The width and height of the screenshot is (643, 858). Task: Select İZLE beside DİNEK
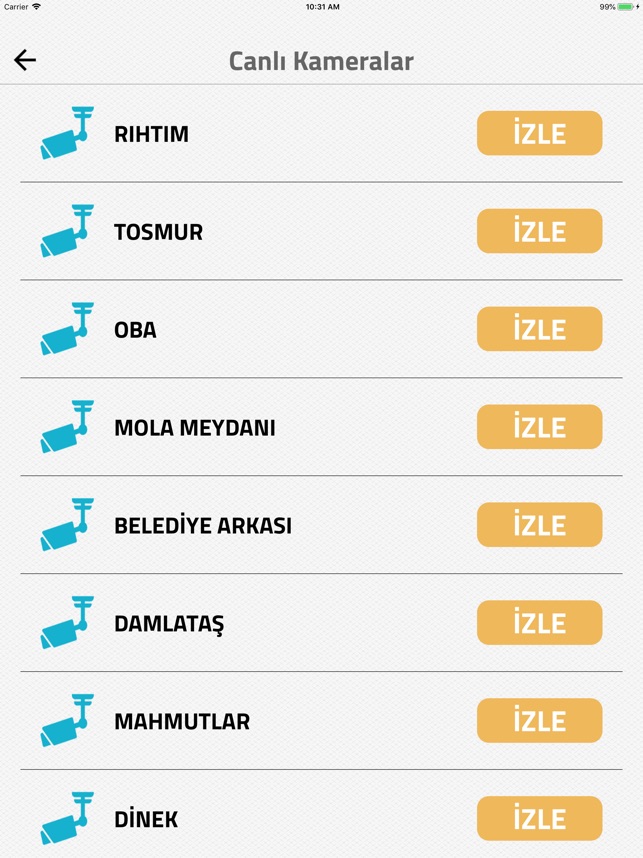coord(539,818)
